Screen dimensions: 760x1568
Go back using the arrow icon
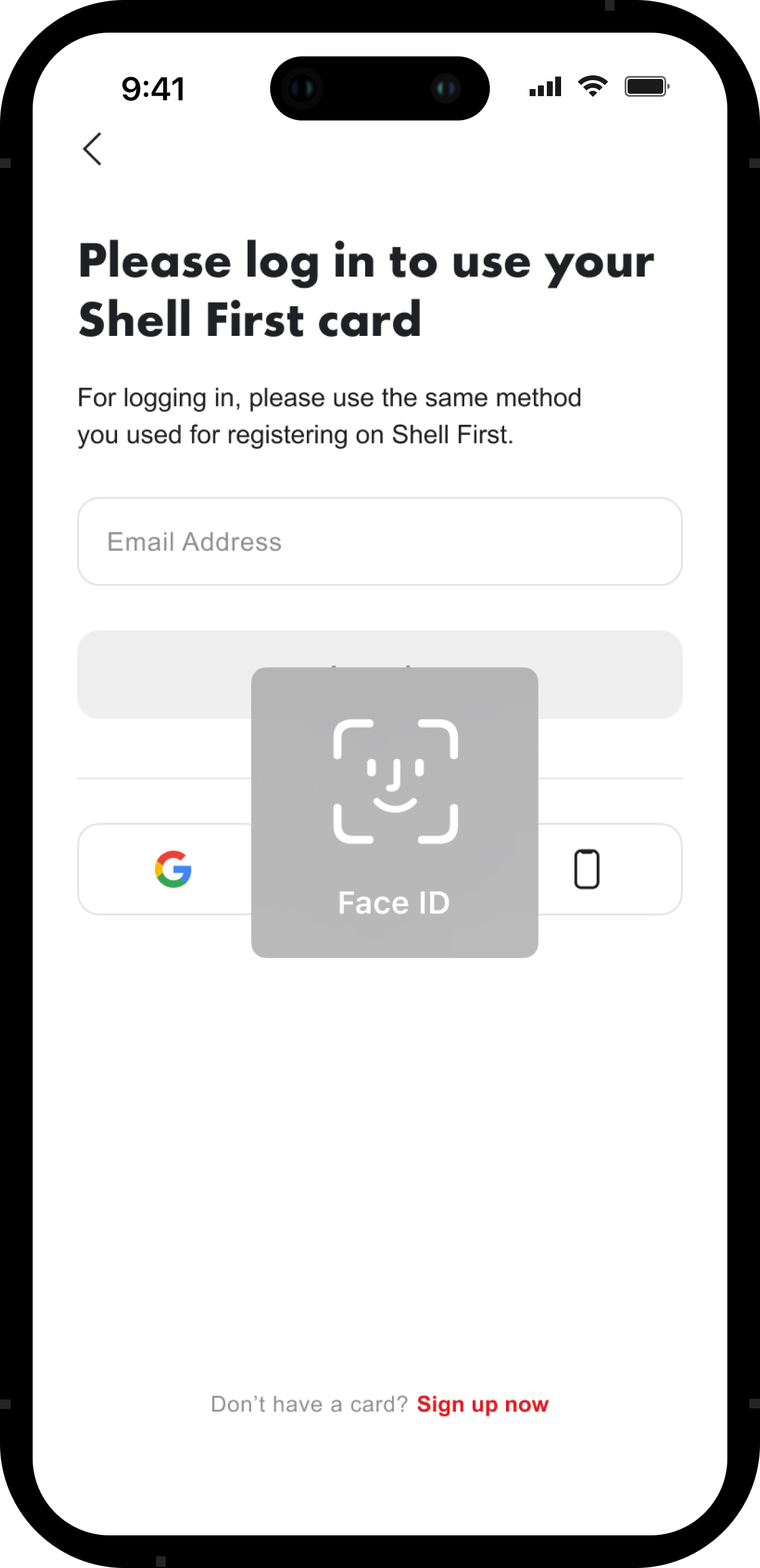(x=93, y=149)
